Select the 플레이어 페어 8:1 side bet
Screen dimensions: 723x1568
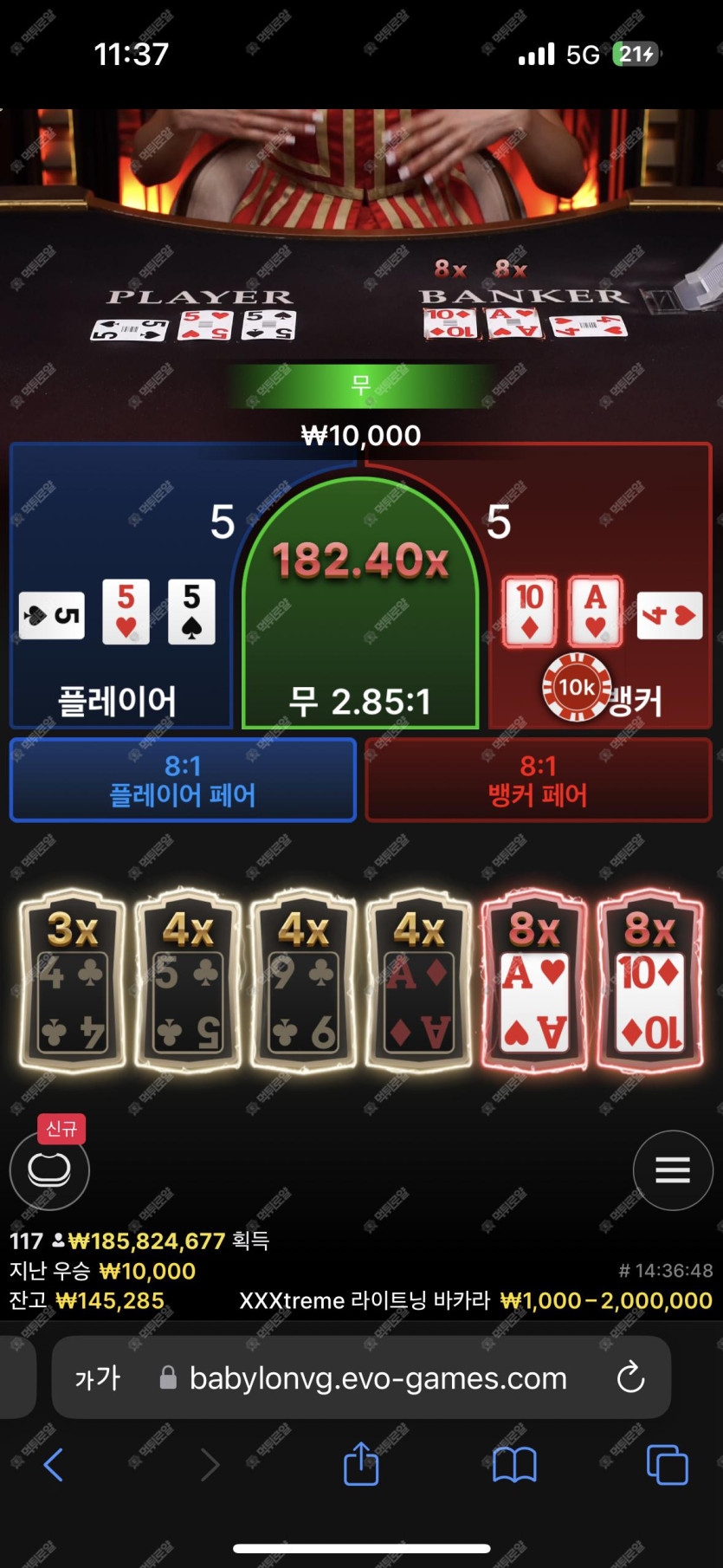click(x=183, y=780)
